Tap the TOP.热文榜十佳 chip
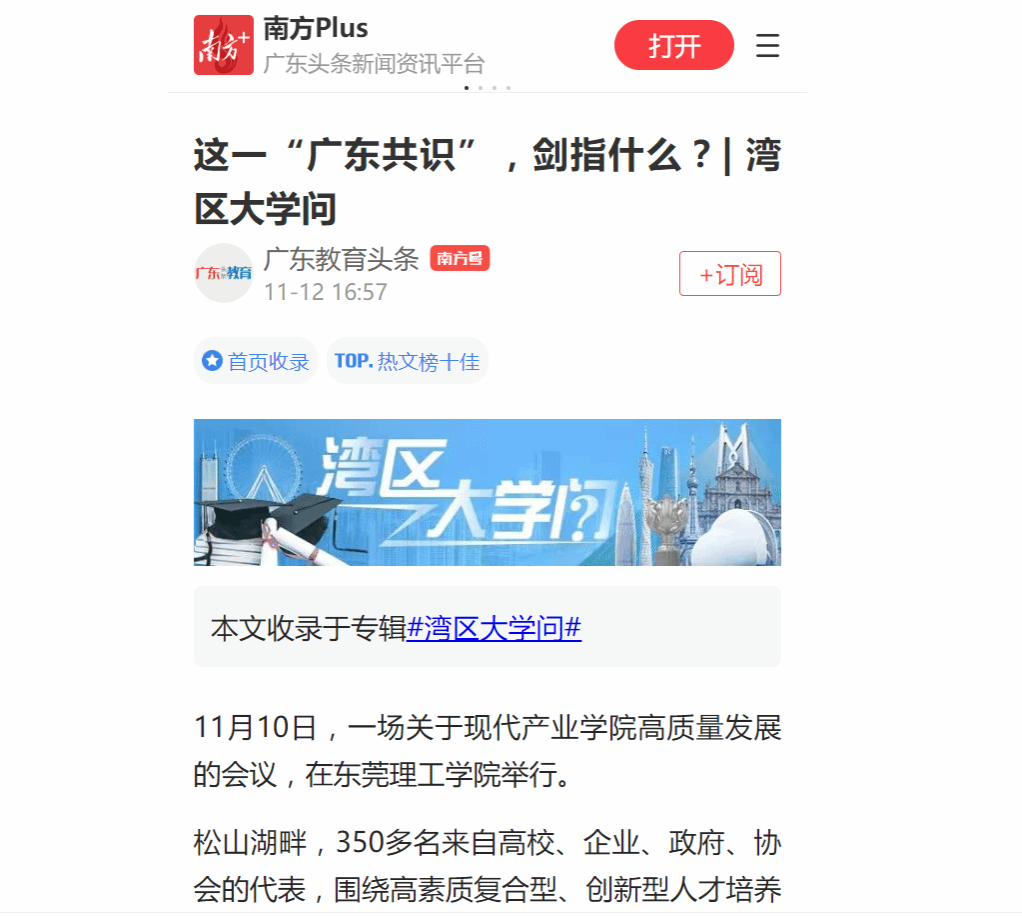Image resolution: width=1022 pixels, height=916 pixels. click(407, 361)
